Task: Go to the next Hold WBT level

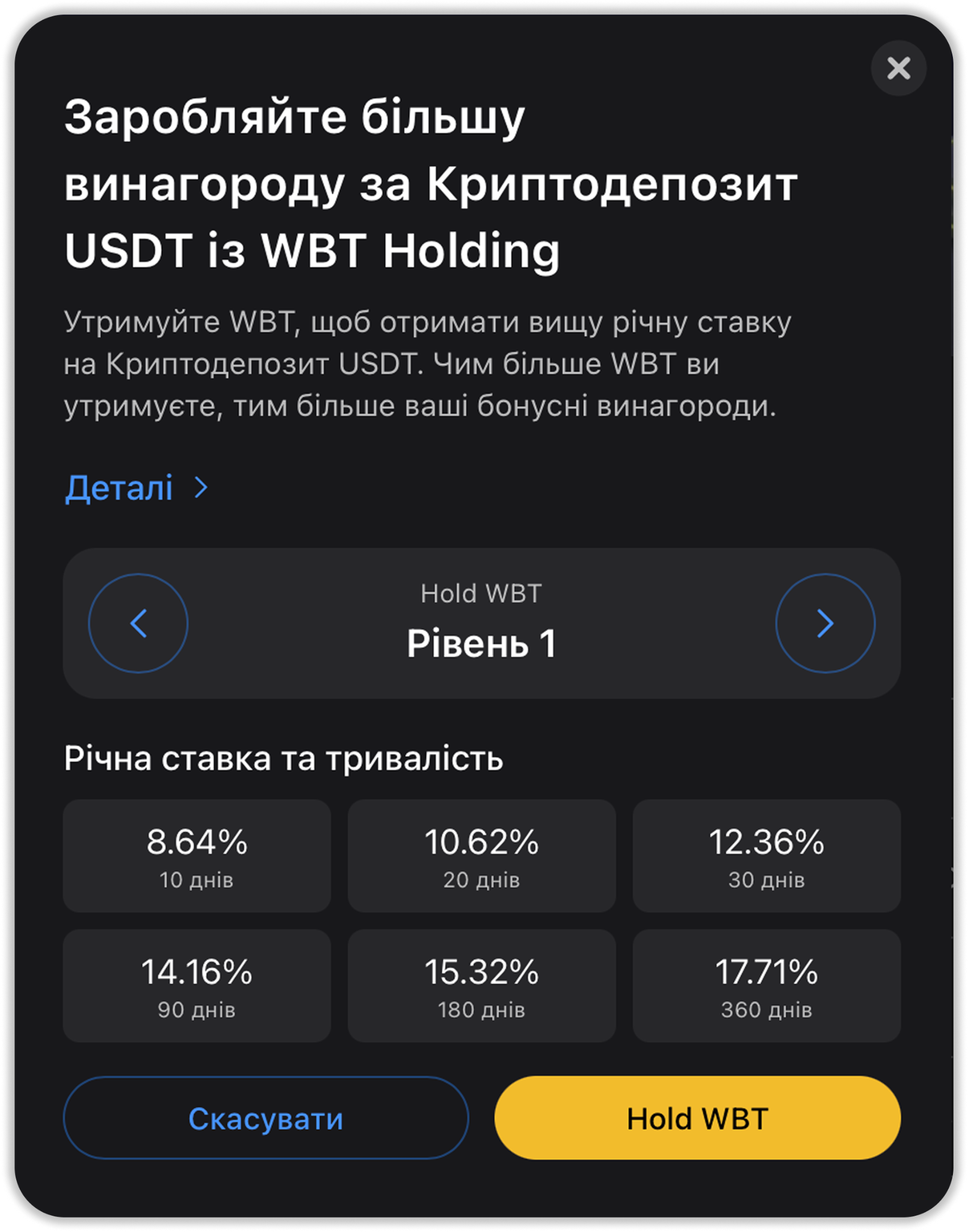Action: click(x=825, y=623)
